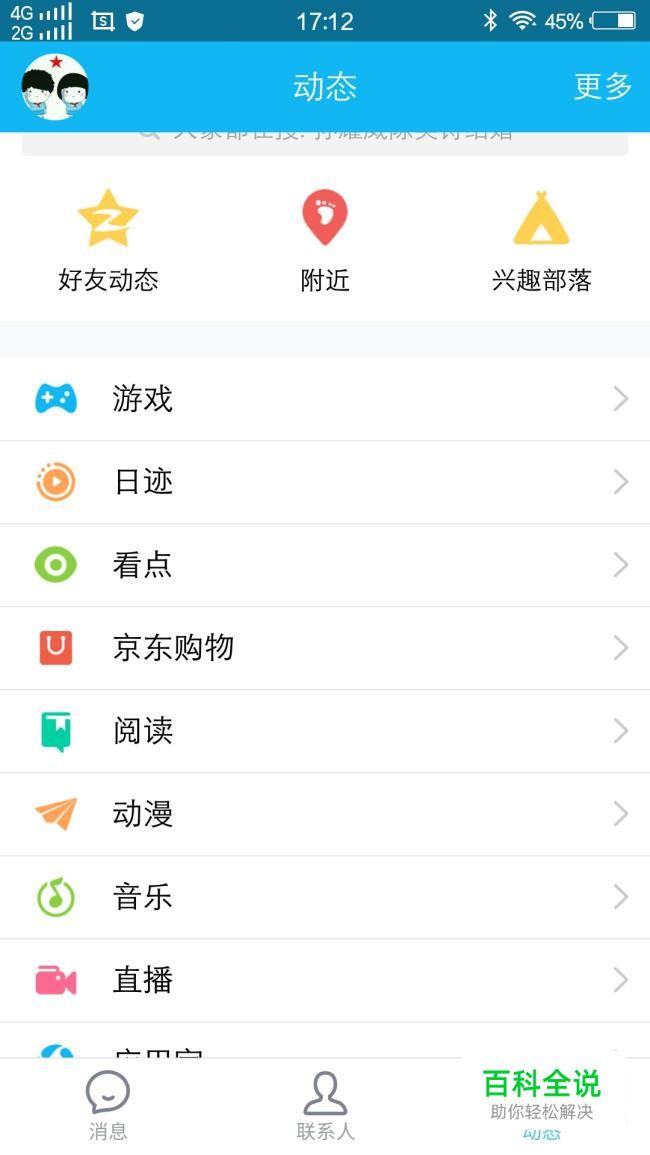The width and height of the screenshot is (650, 1155).
Task: Tap the partially hidden search box
Action: (x=325, y=143)
